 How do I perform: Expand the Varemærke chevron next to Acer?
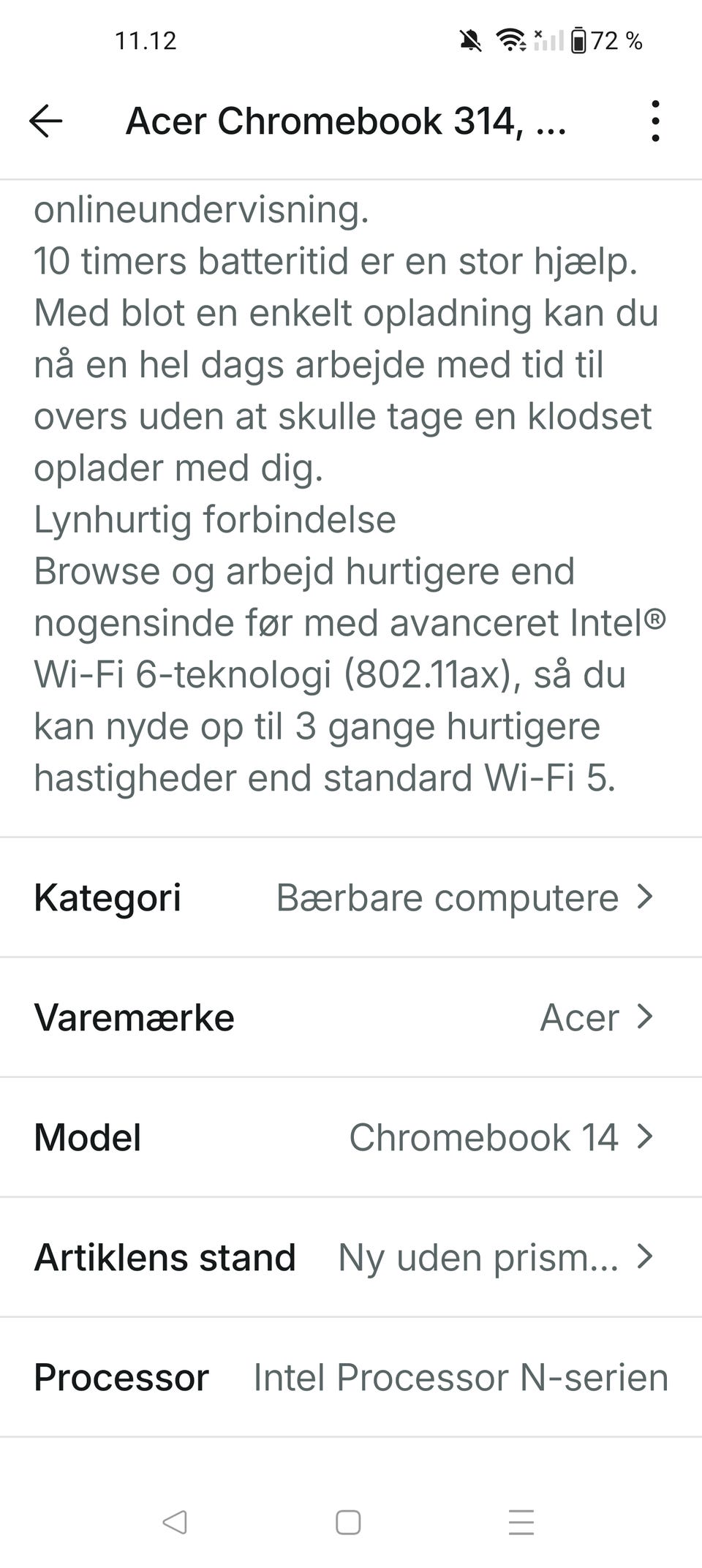tap(646, 1017)
